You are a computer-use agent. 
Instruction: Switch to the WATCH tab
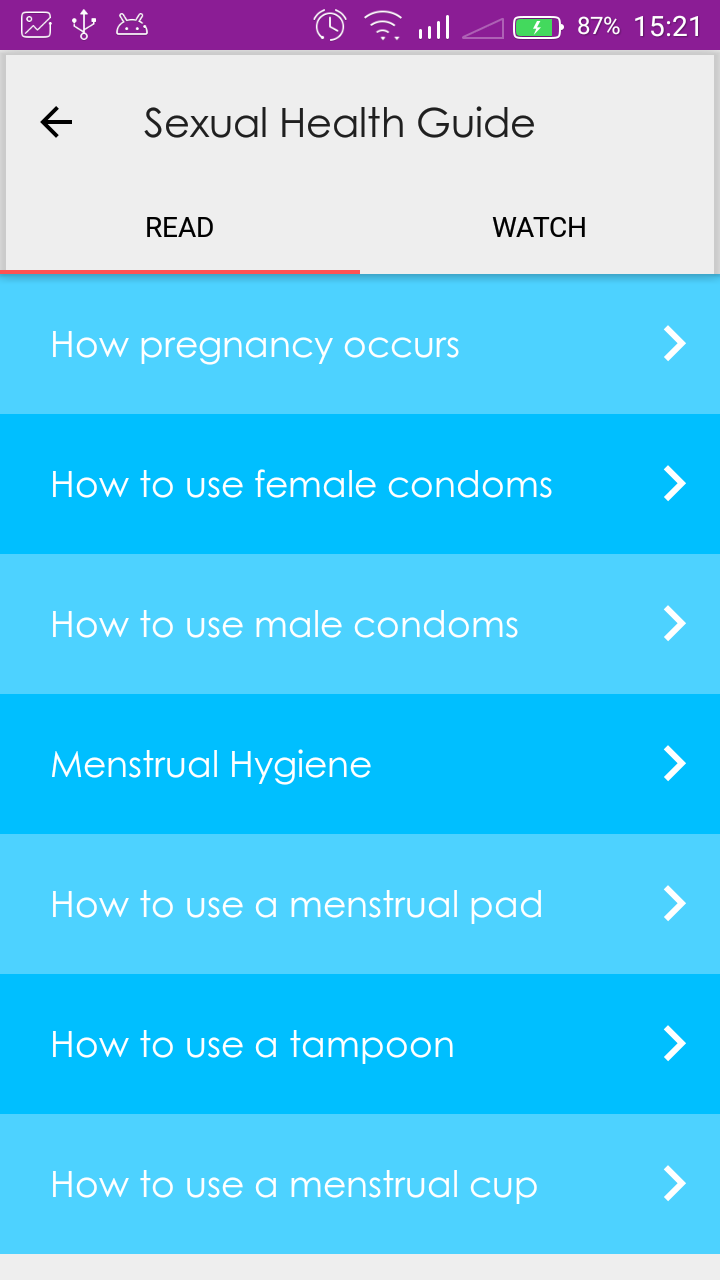point(539,228)
